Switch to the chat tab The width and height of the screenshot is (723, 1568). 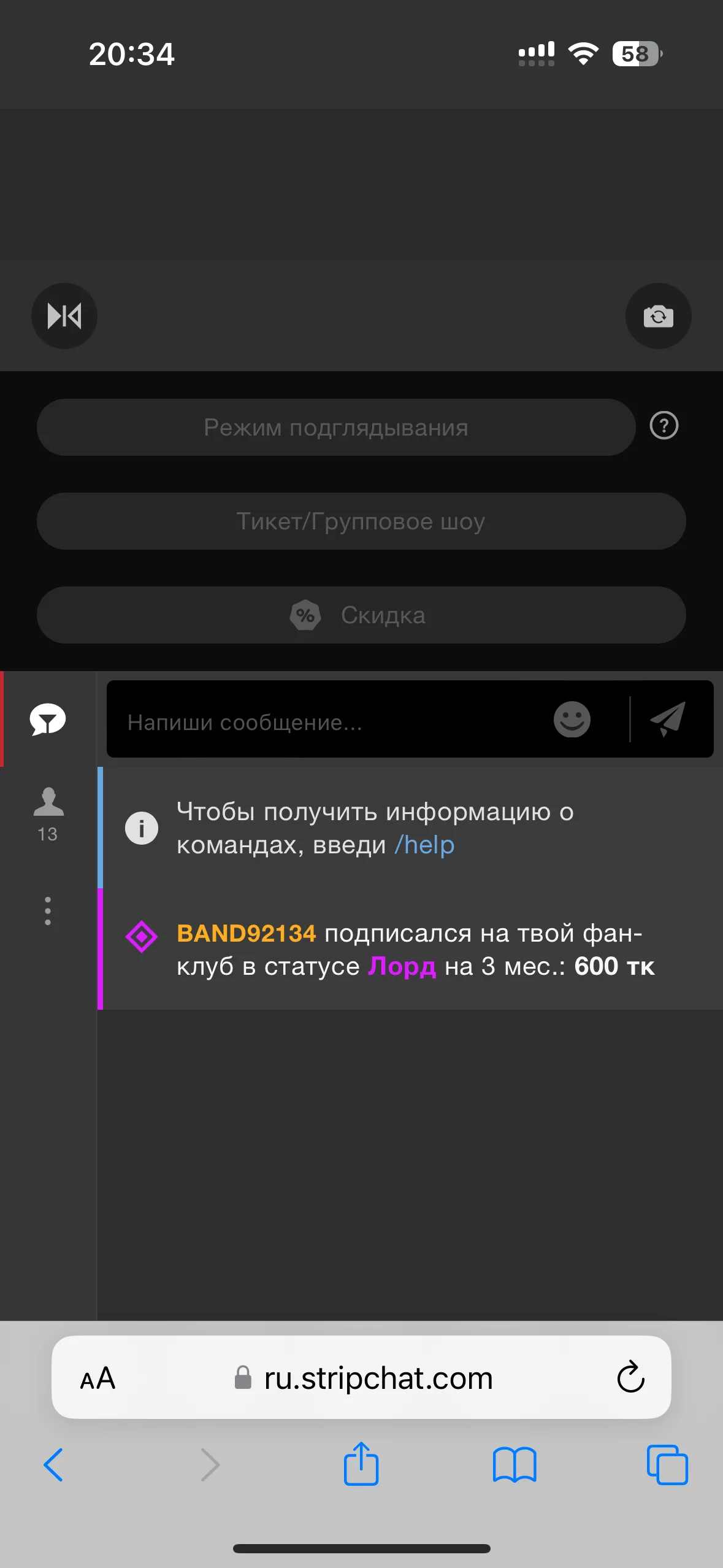pyautogui.click(x=48, y=719)
